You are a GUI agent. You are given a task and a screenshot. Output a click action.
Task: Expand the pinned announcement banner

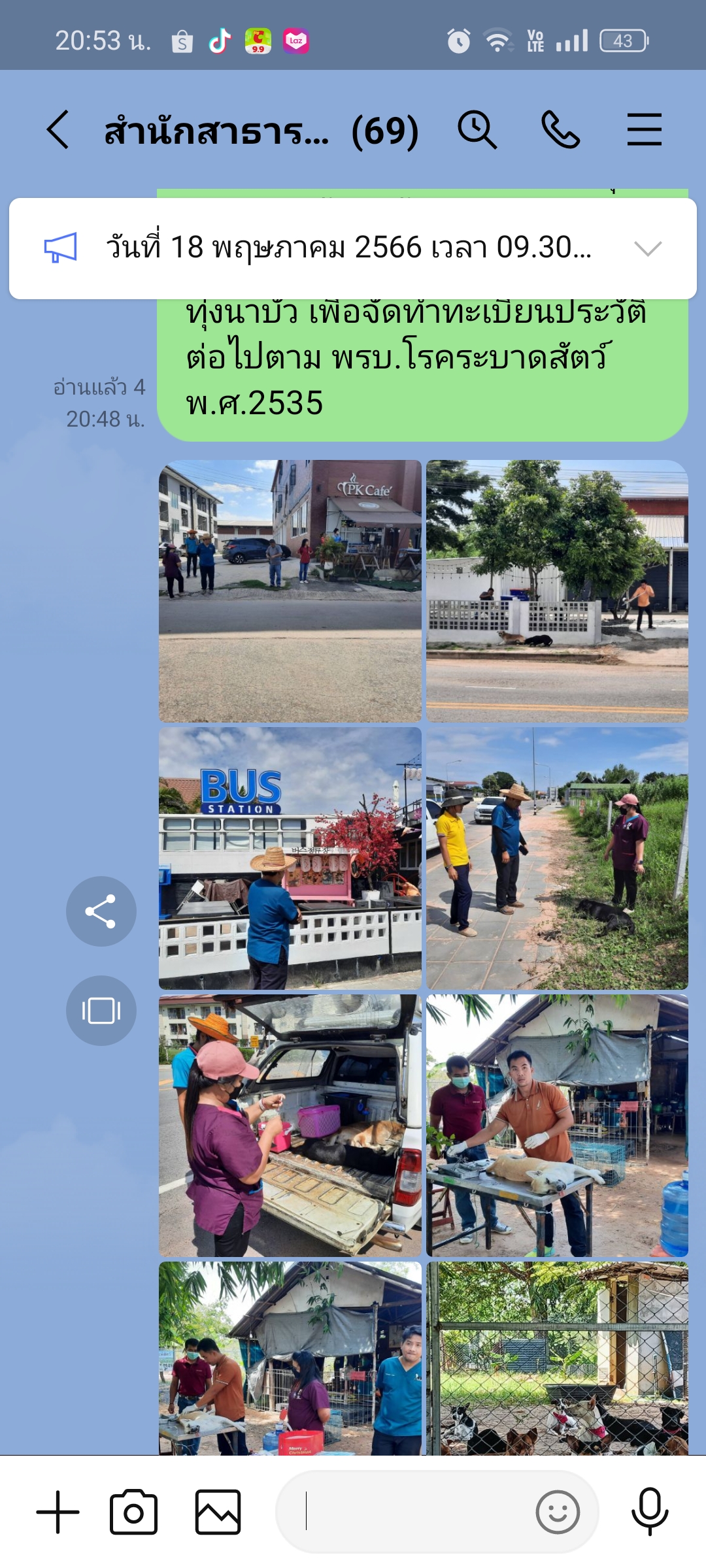[648, 248]
